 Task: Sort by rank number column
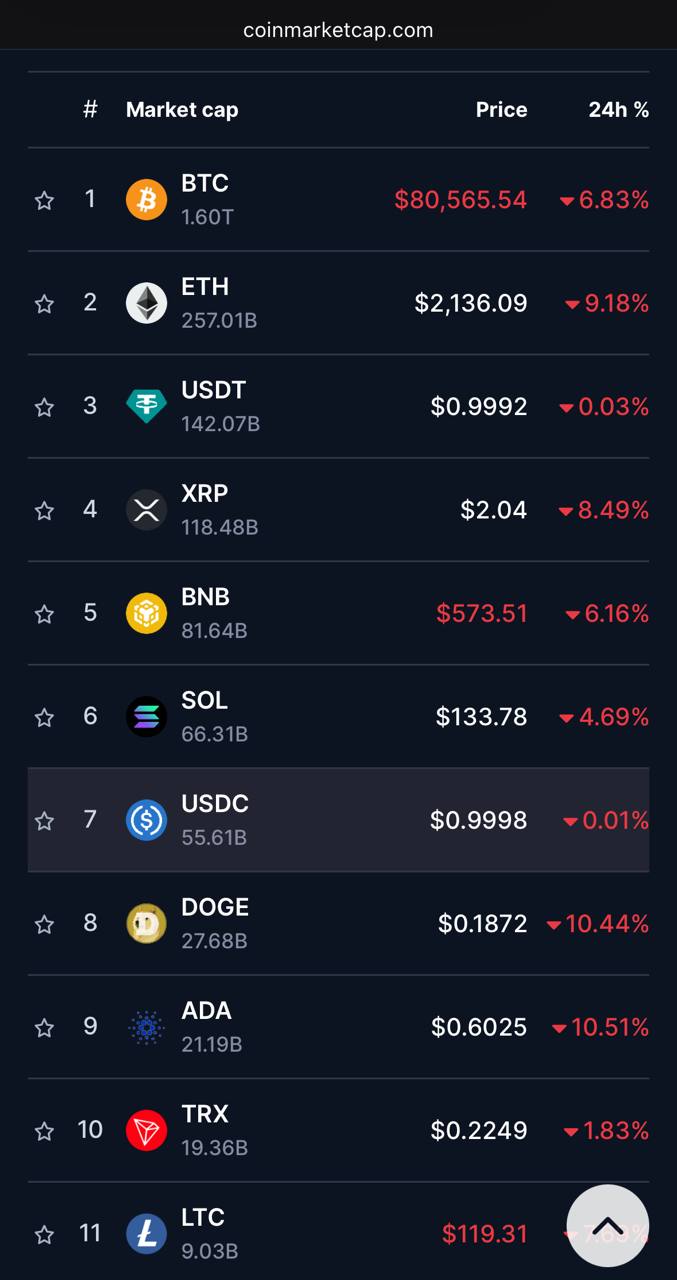point(90,110)
